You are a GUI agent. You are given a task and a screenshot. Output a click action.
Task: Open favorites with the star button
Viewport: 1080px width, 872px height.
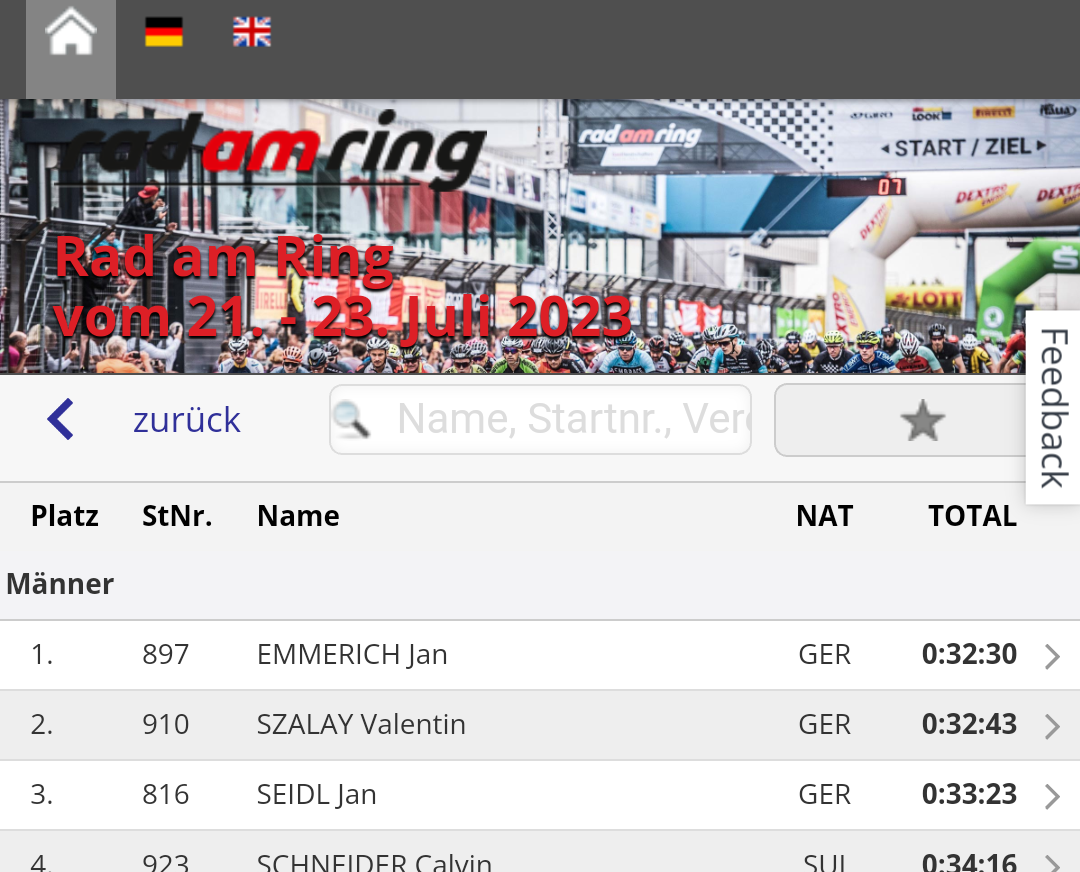pyautogui.click(x=920, y=421)
